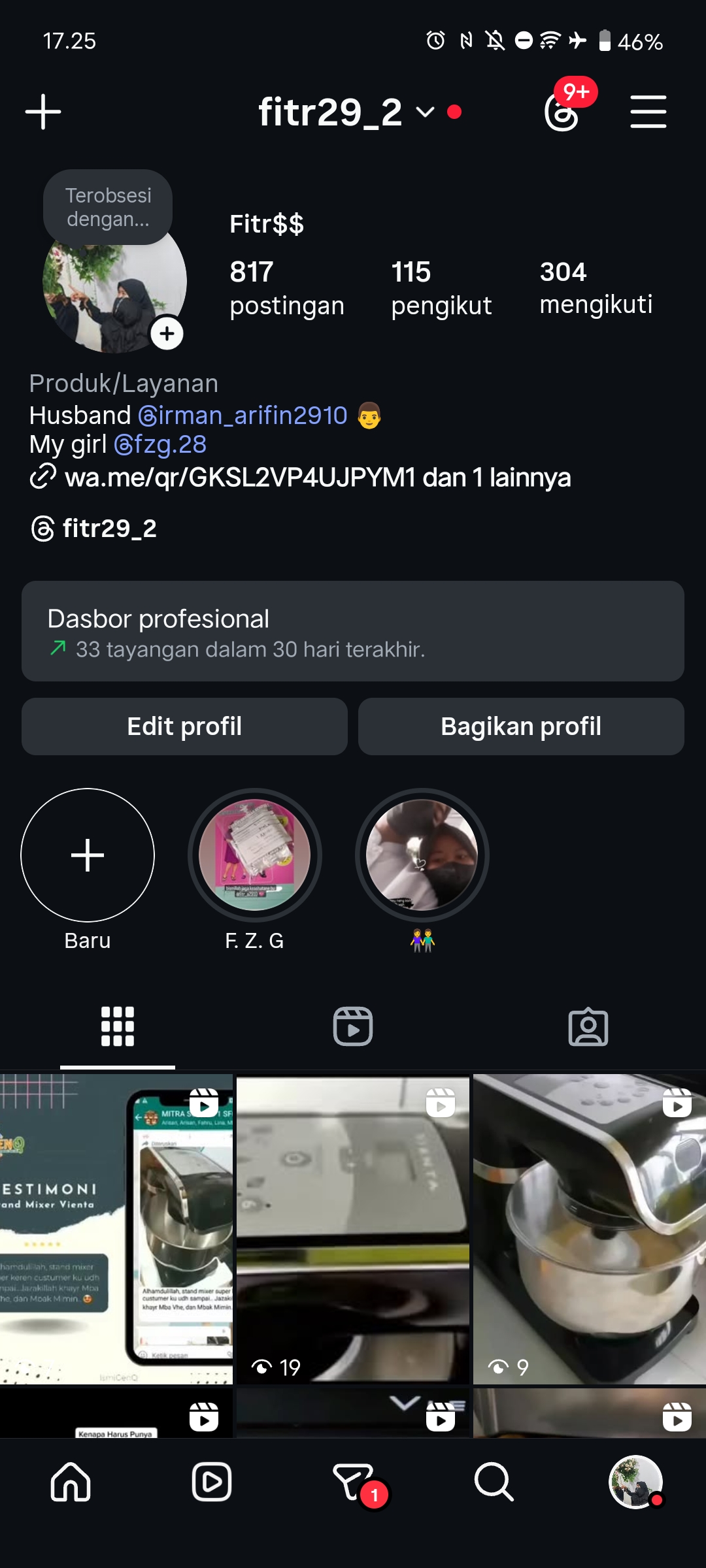Tap the plus icon to create content

[43, 112]
